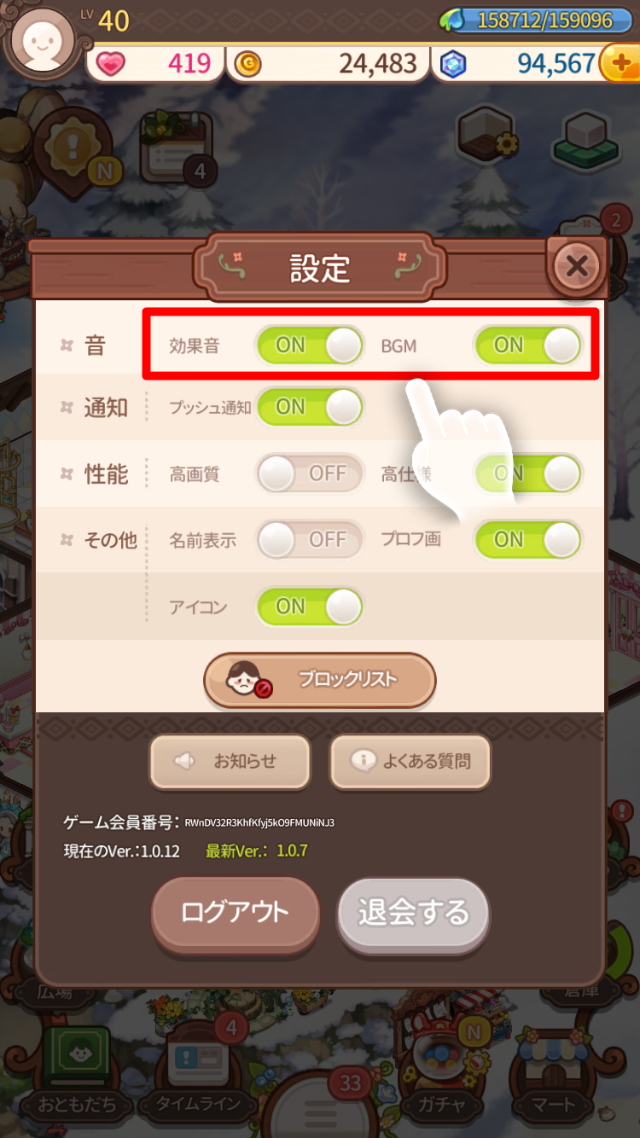The height and width of the screenshot is (1138, 640).
Task: Open よくある質問 FAQ
Action: point(410,762)
